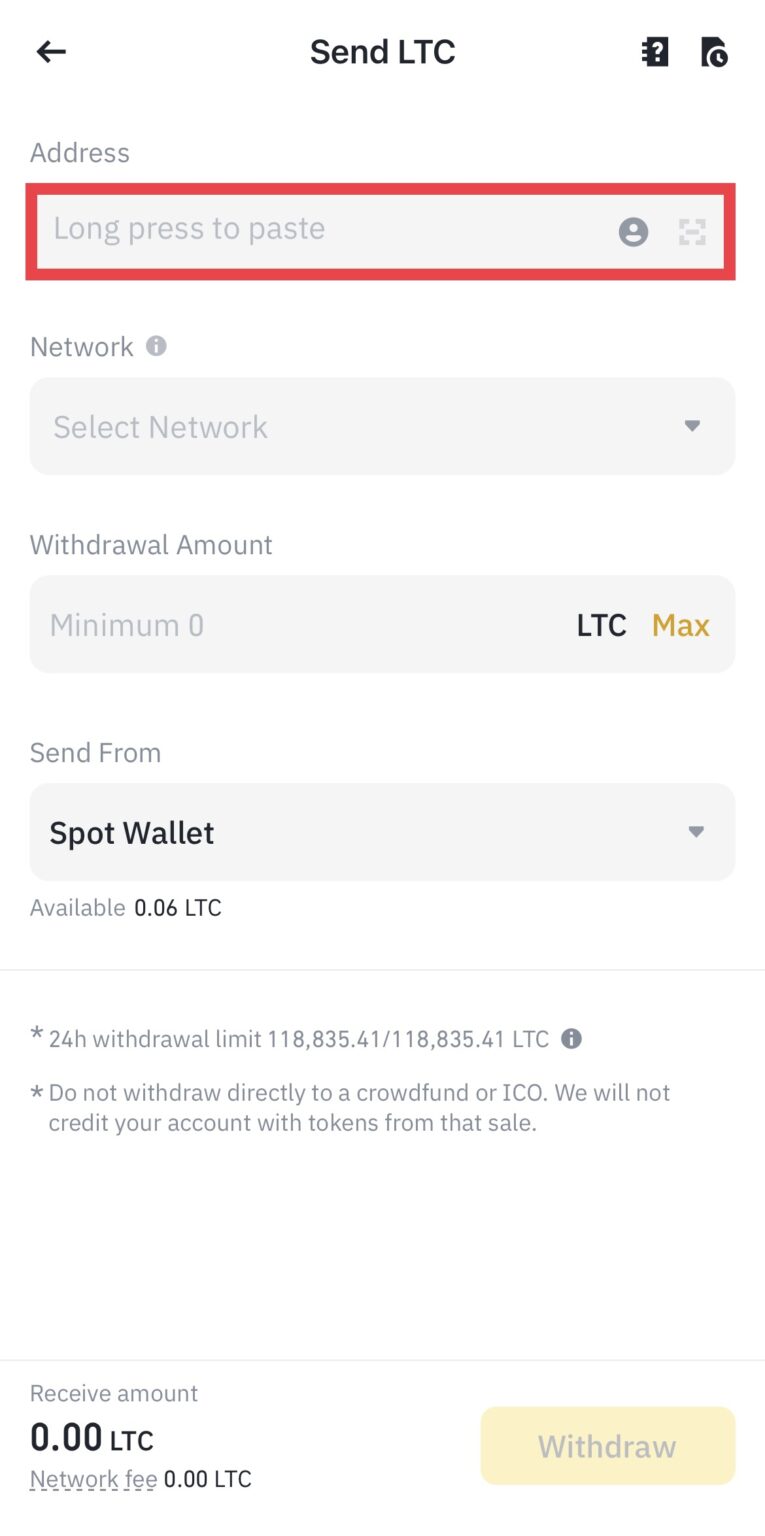Tap the Available 0.06 LTC balance
765x1536 pixels.
tap(125, 907)
